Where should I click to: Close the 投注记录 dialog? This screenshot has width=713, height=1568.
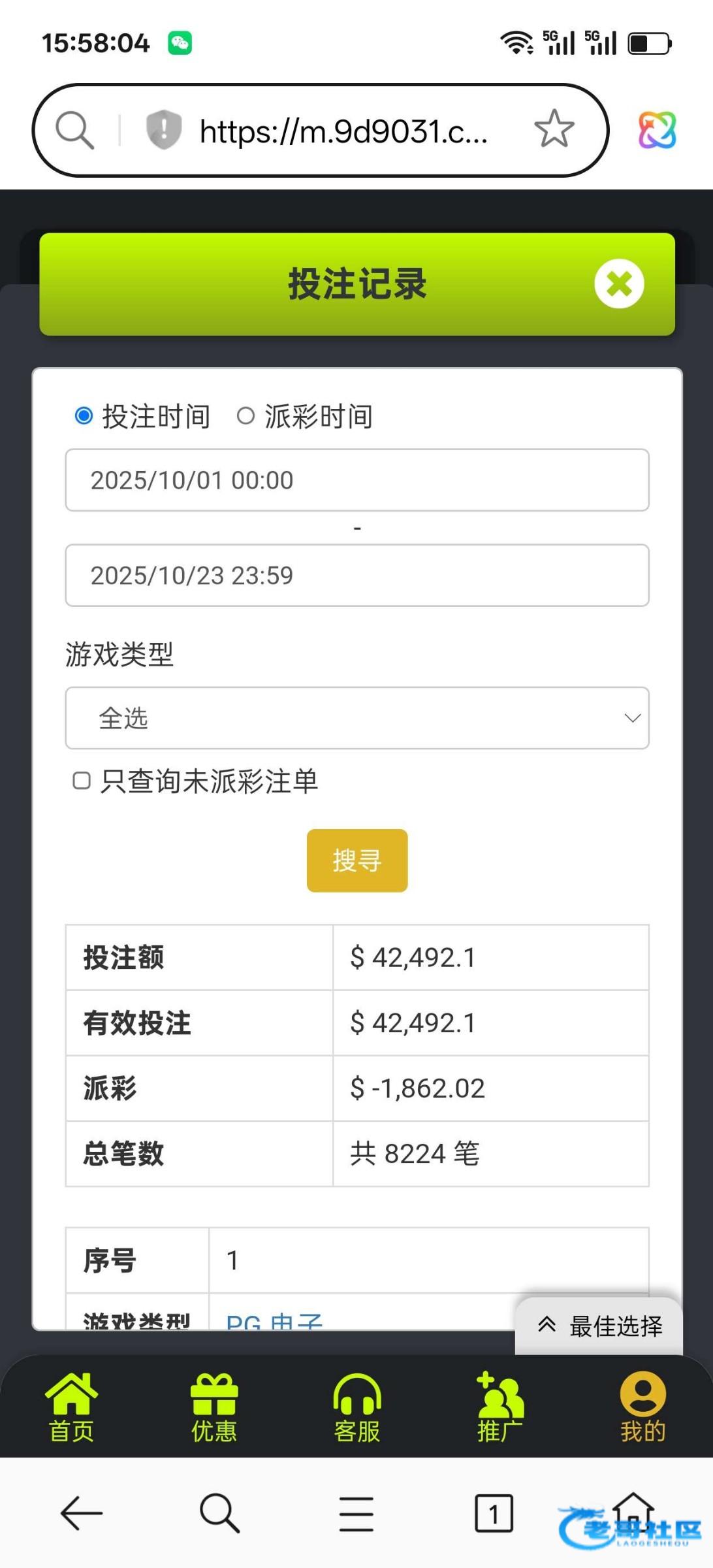(x=618, y=284)
